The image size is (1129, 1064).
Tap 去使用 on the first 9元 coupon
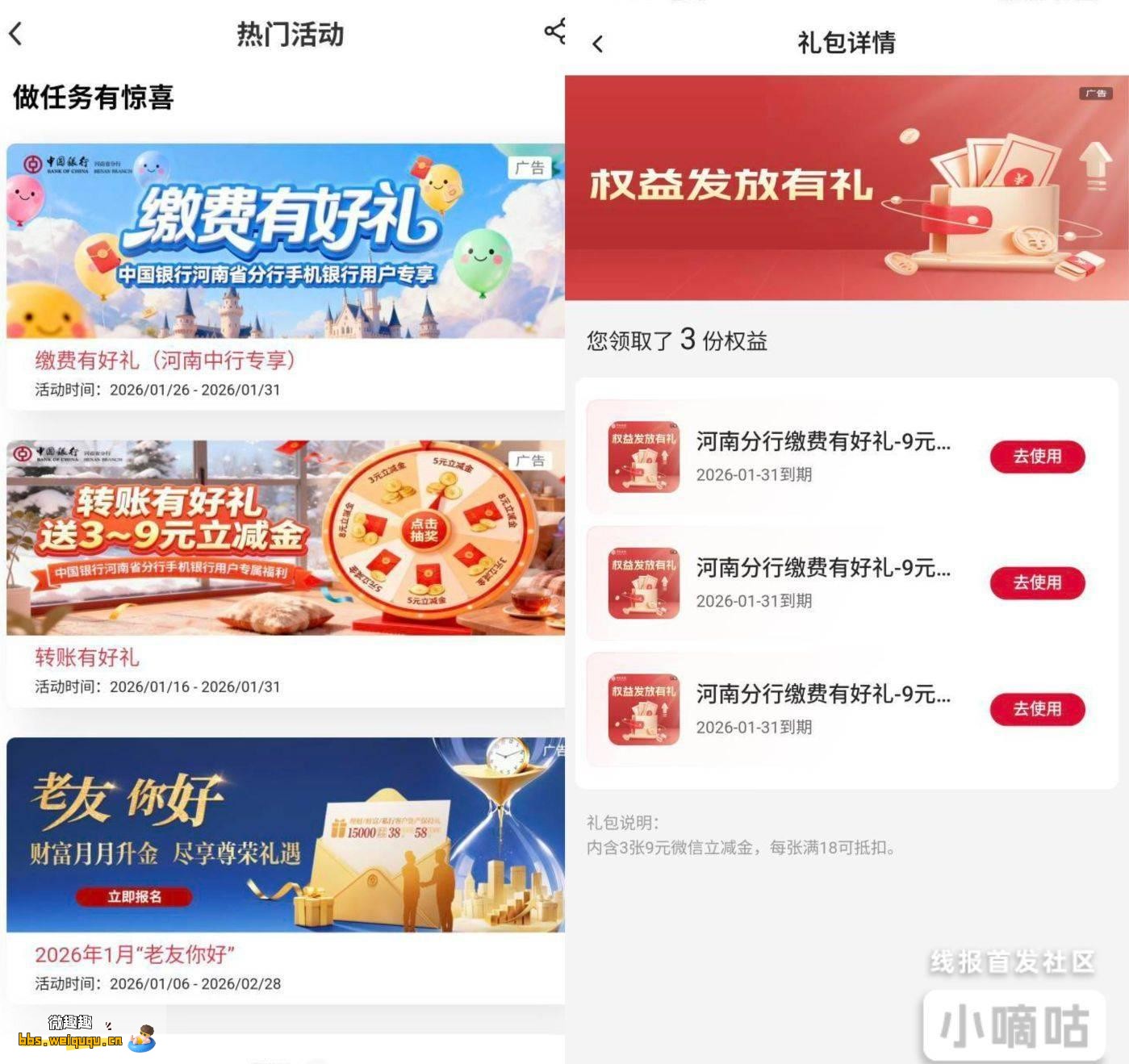[1037, 457]
